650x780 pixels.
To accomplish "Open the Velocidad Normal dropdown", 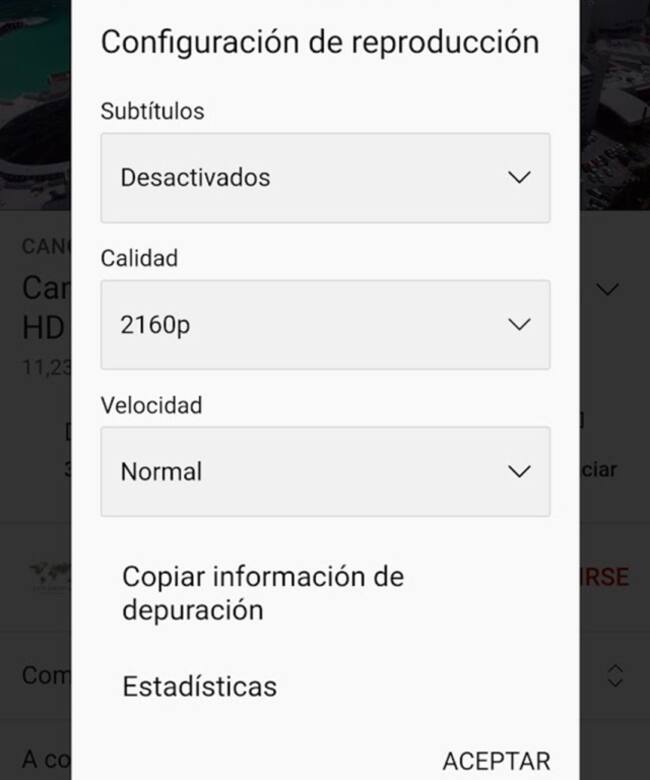I will (325, 472).
